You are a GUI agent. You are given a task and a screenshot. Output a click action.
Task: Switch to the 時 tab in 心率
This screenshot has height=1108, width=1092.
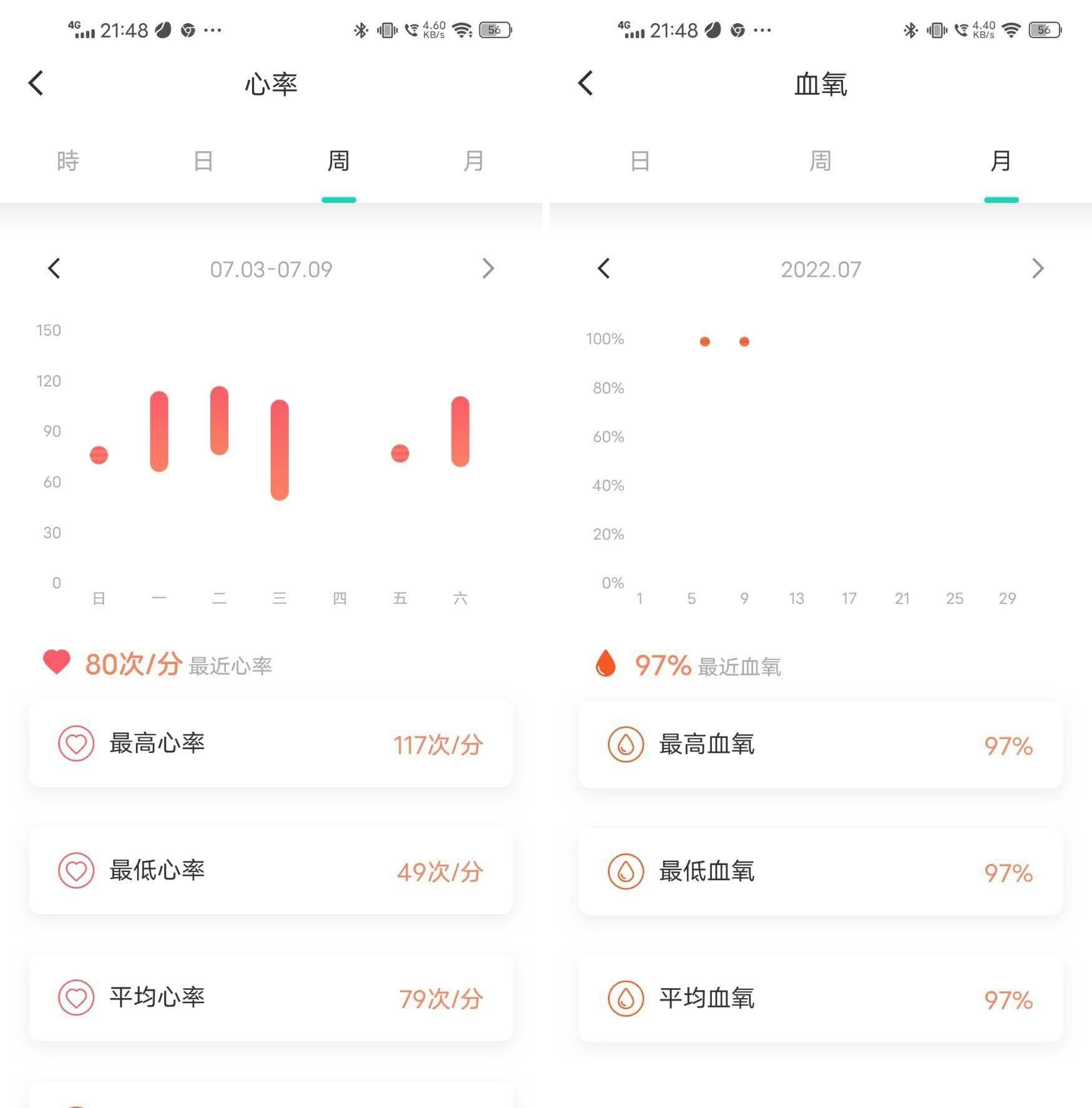coord(68,161)
